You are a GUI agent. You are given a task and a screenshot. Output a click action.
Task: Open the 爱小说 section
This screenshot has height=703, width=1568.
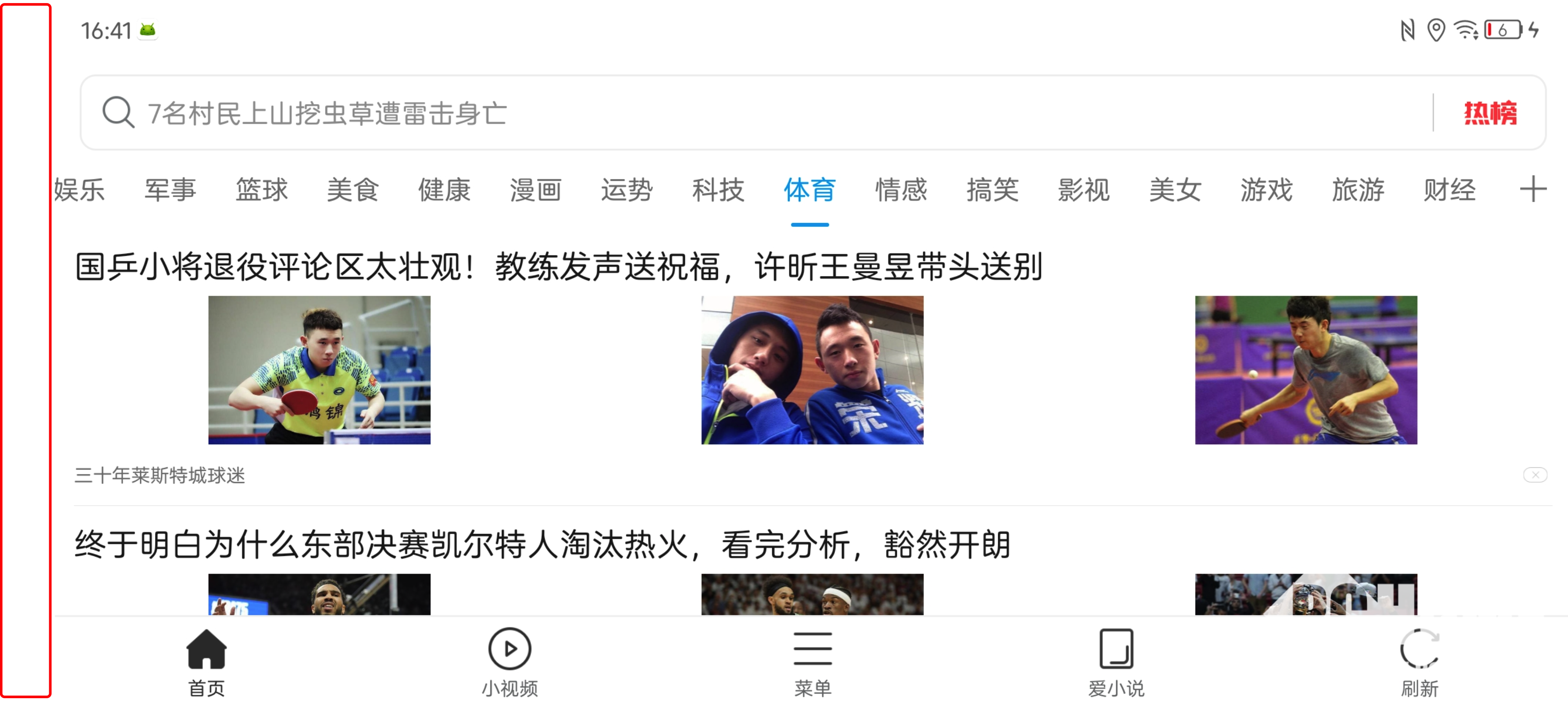tap(1116, 662)
